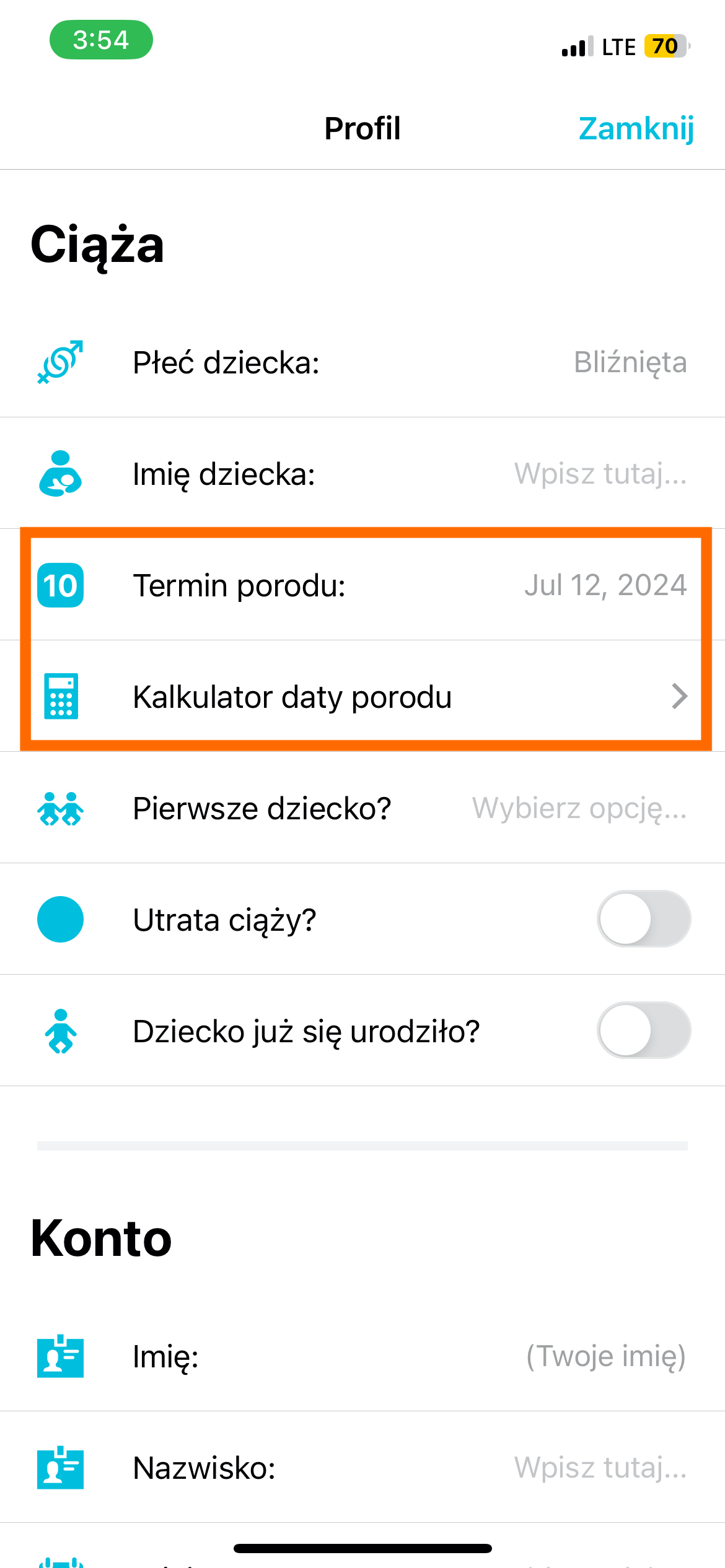Enter the baby's name in Imię dziecka
The width and height of the screenshot is (725, 1568).
tap(362, 474)
